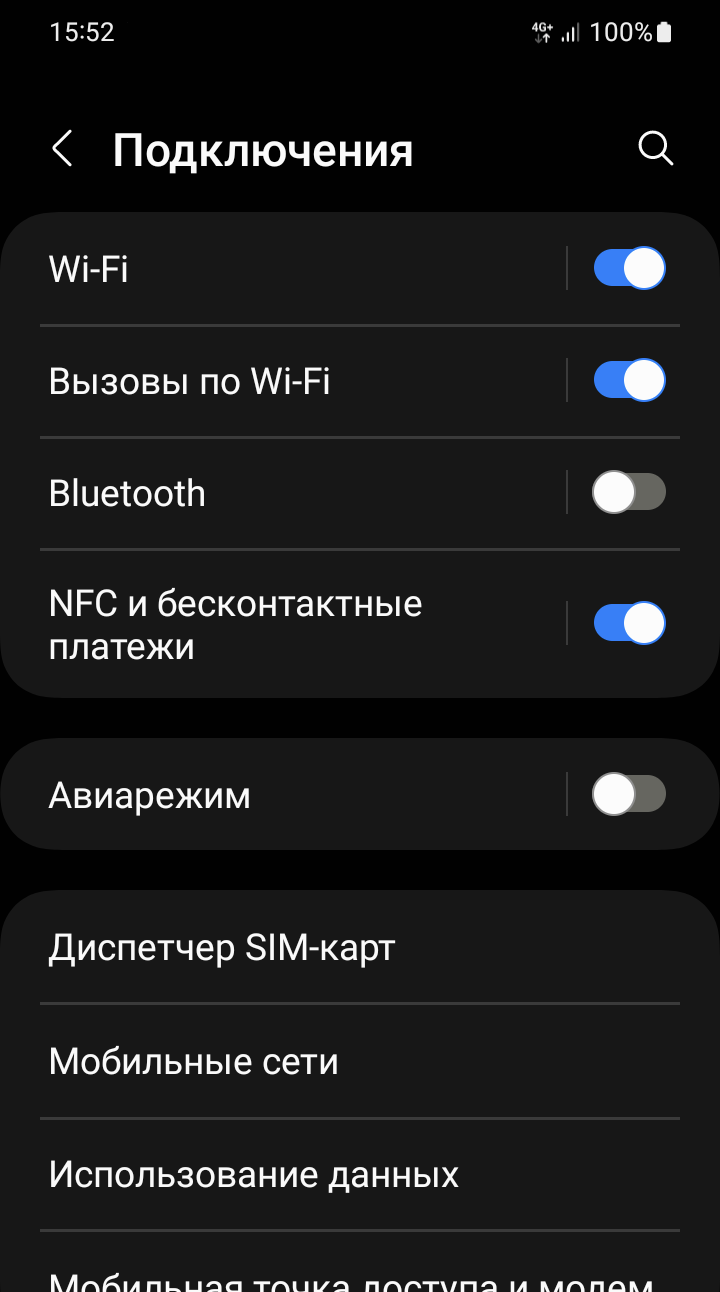The height and width of the screenshot is (1292, 720).
Task: Enable the Bluetooth switch
Action: tap(629, 493)
